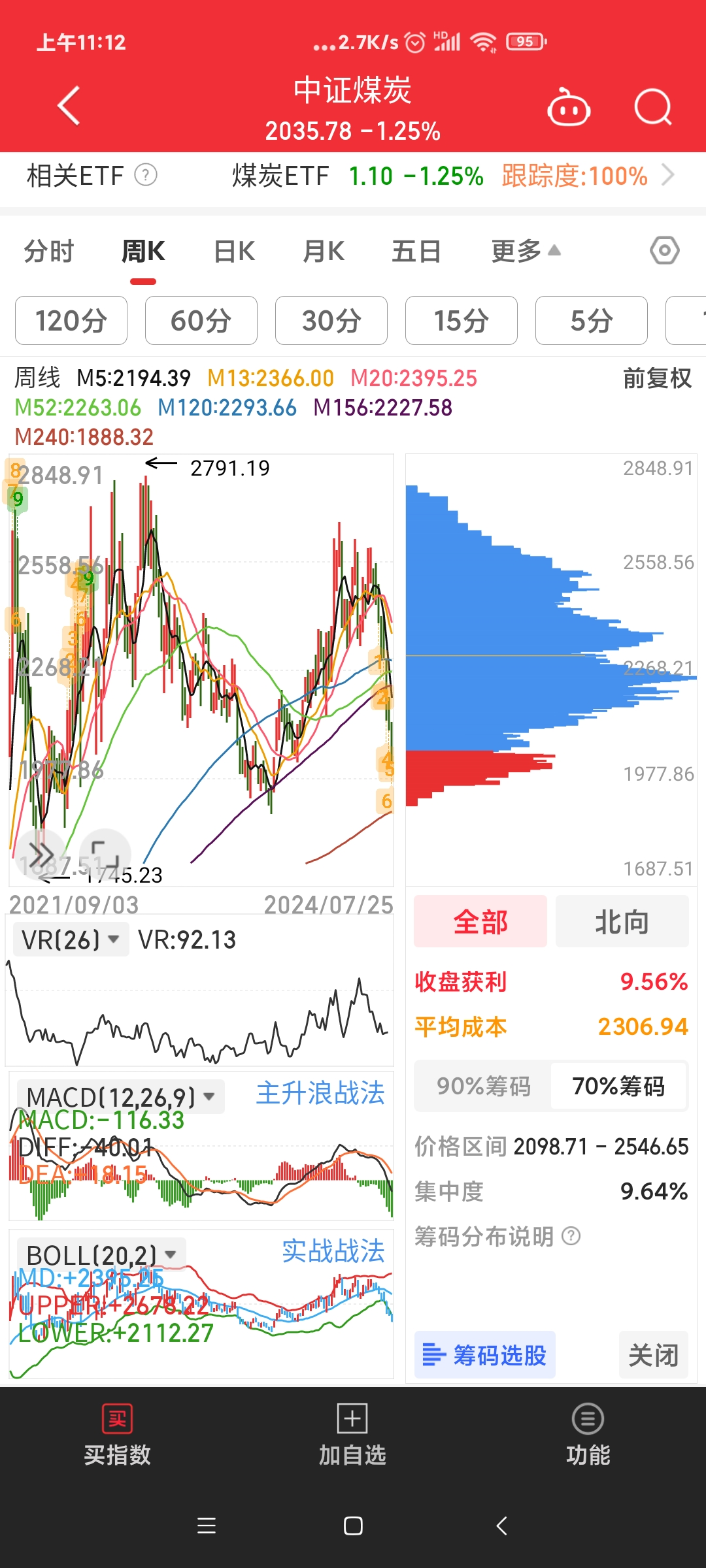Open the VR(26) indicator dropdown
The image size is (706, 1568).
click(x=71, y=939)
